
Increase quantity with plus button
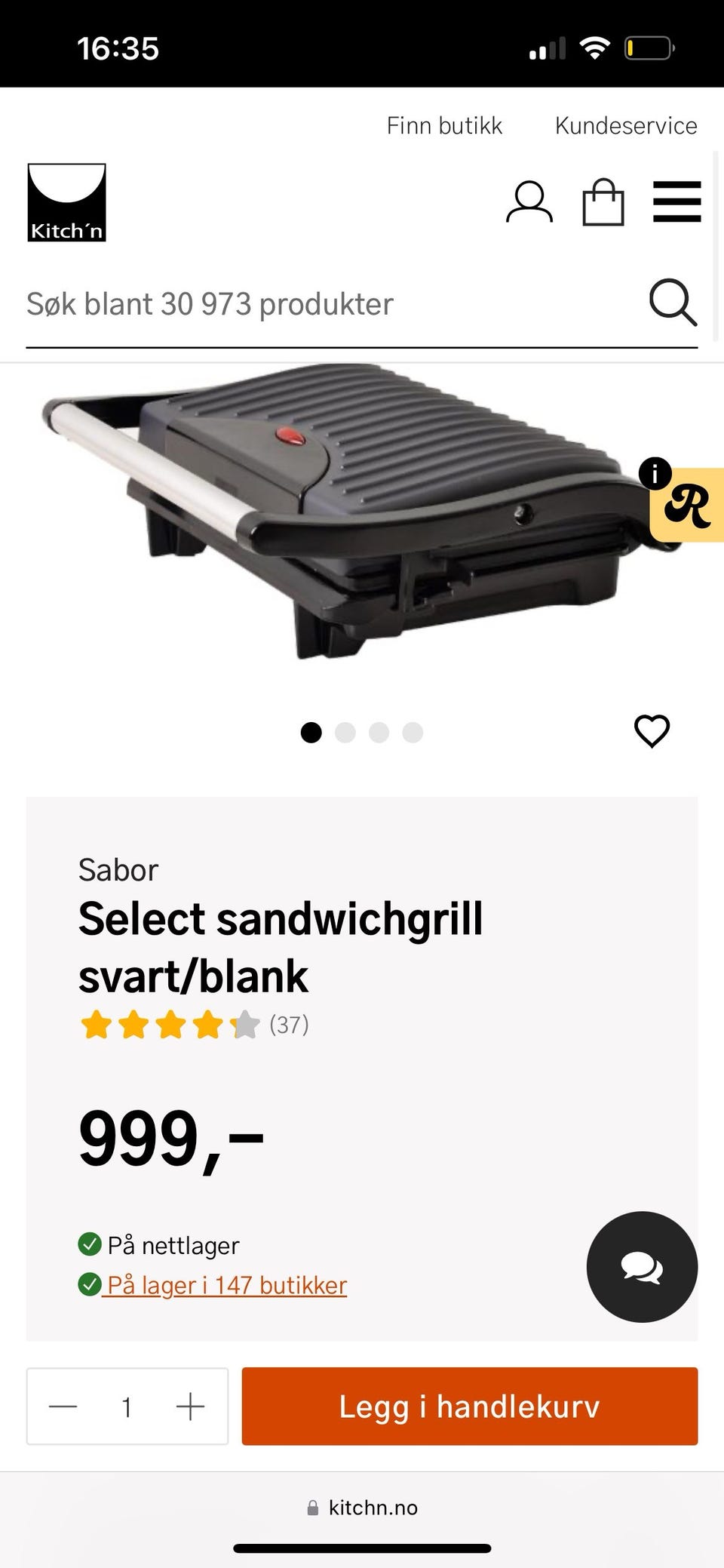tap(190, 1407)
